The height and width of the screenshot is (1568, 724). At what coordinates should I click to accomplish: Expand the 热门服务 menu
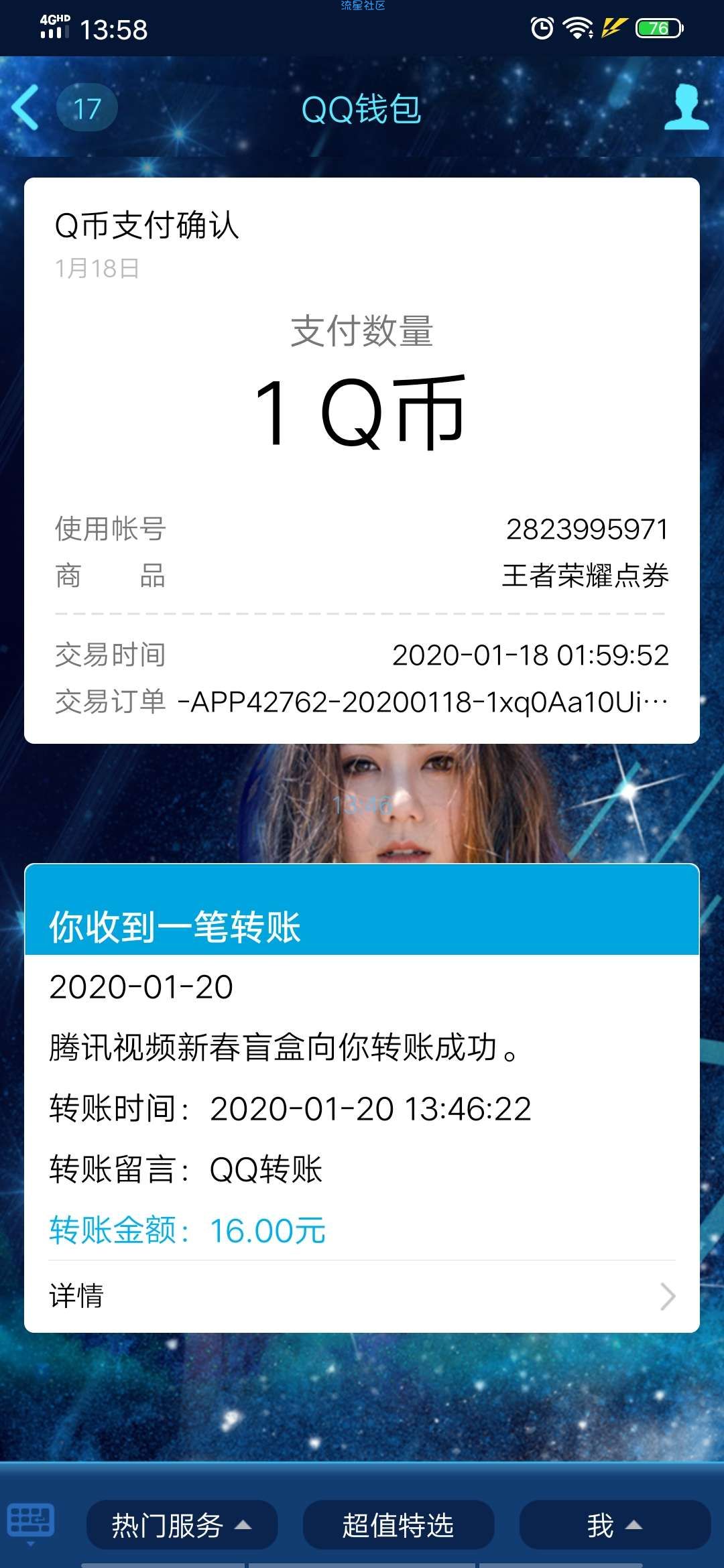[x=182, y=1526]
